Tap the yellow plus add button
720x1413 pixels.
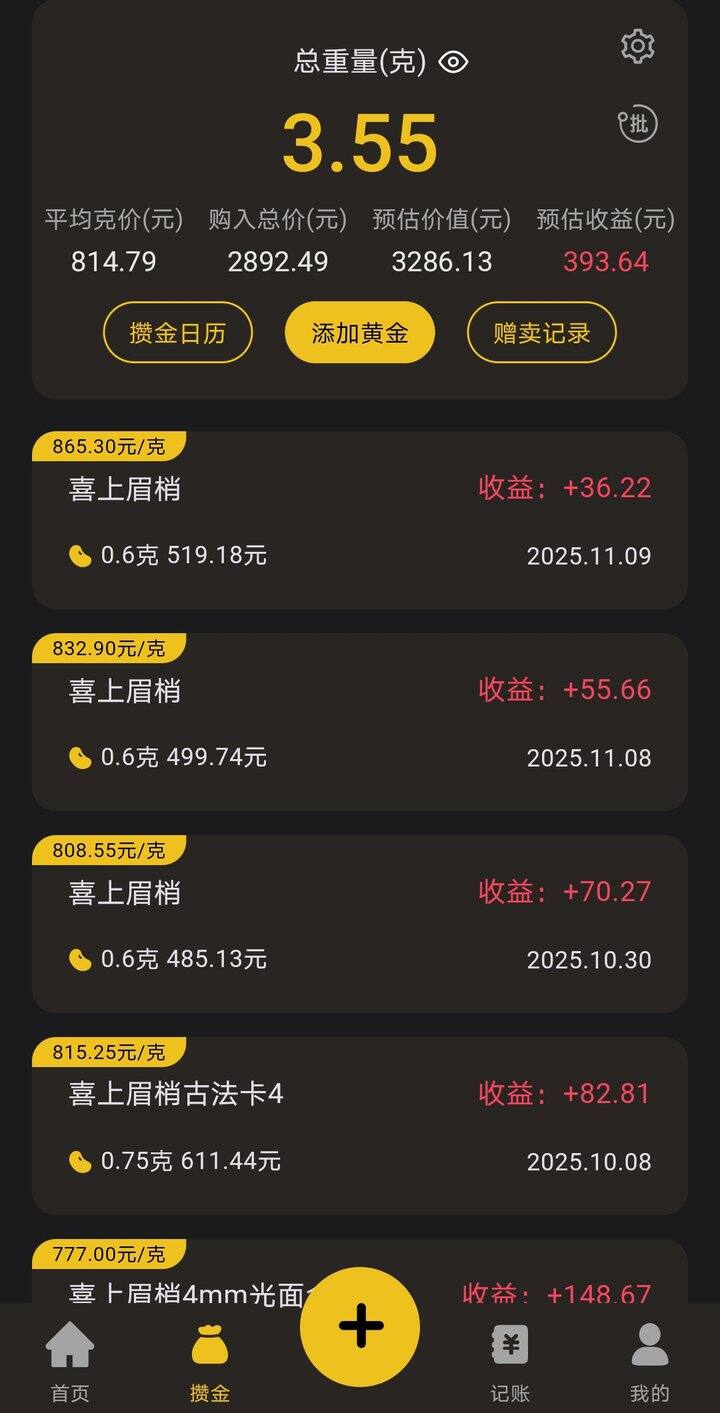pyautogui.click(x=360, y=1326)
